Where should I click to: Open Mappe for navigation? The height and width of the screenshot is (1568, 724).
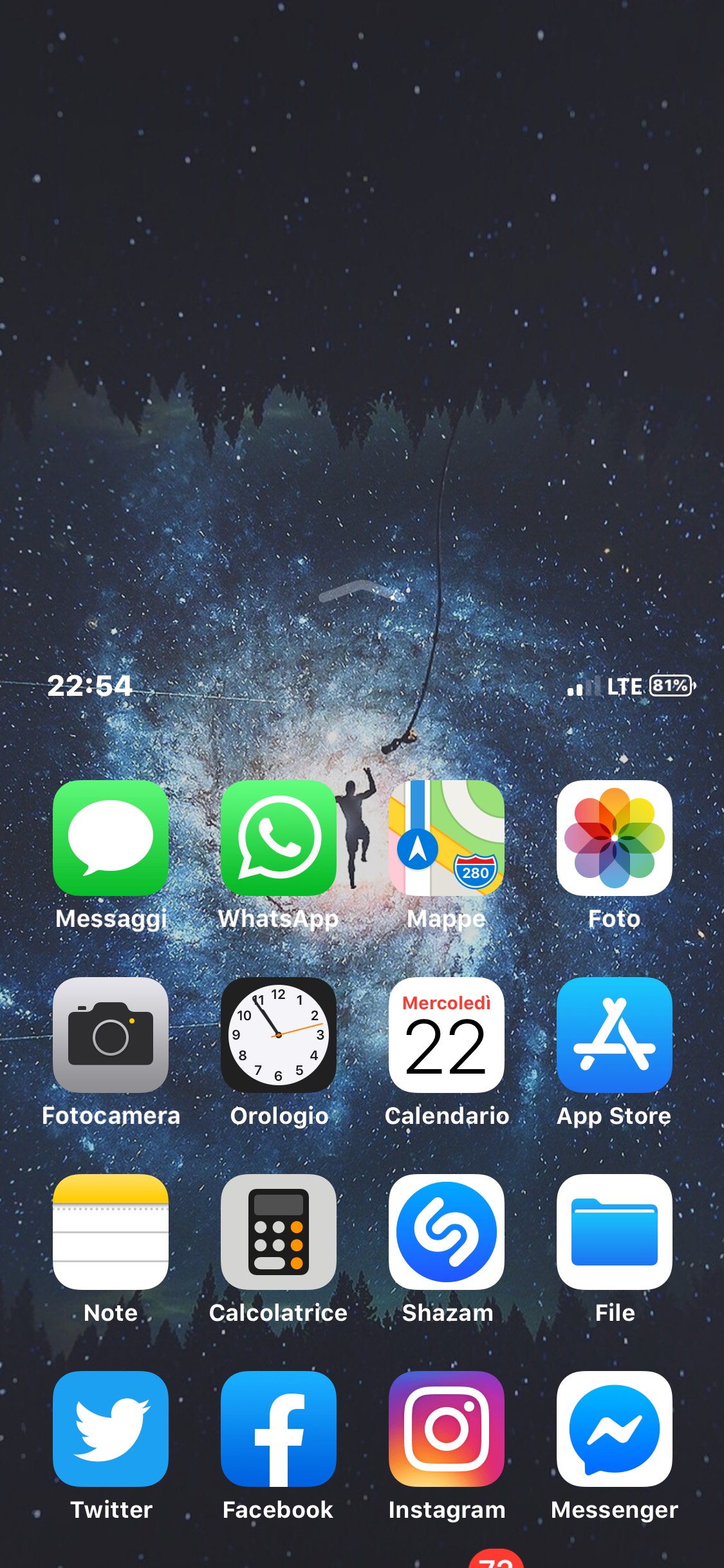(447, 837)
